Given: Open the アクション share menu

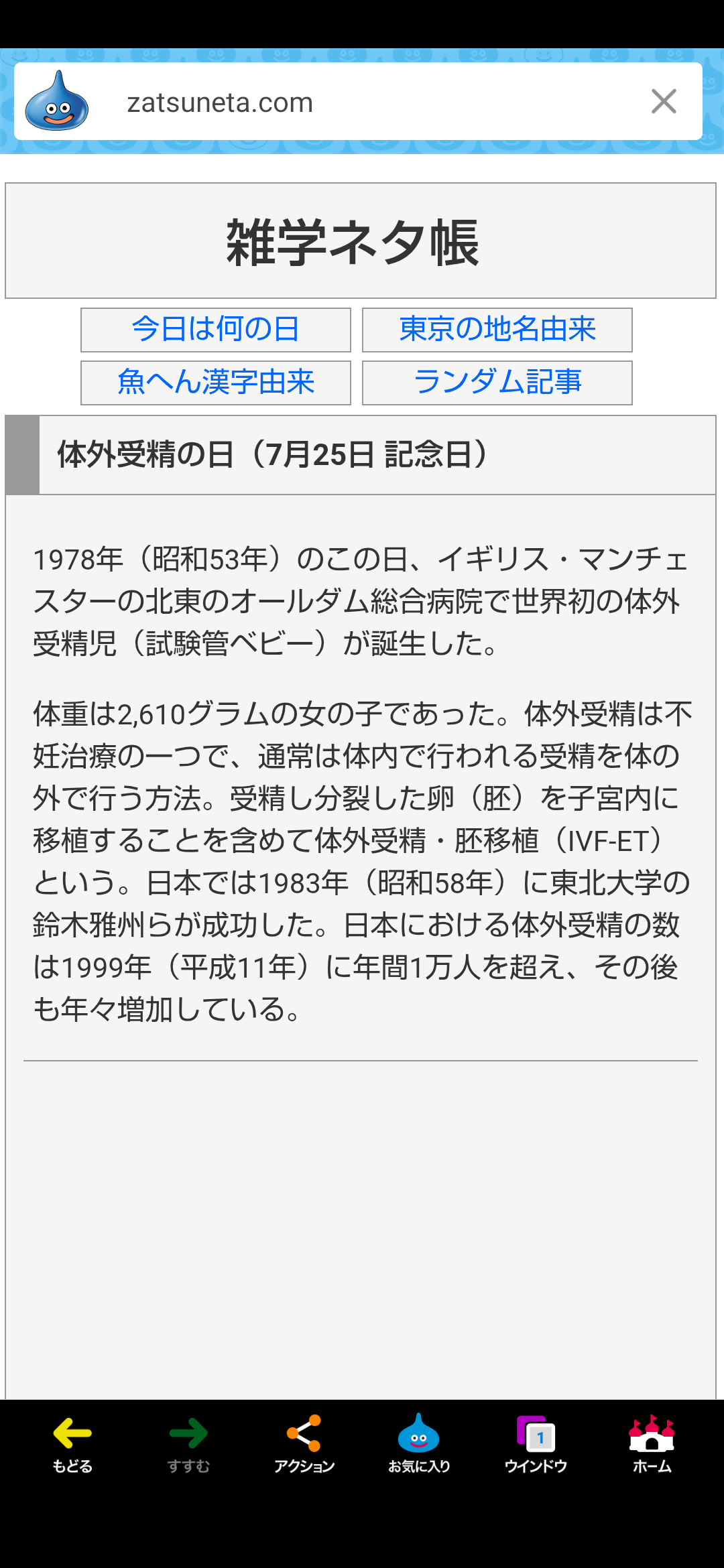Looking at the screenshot, I should tap(304, 1444).
